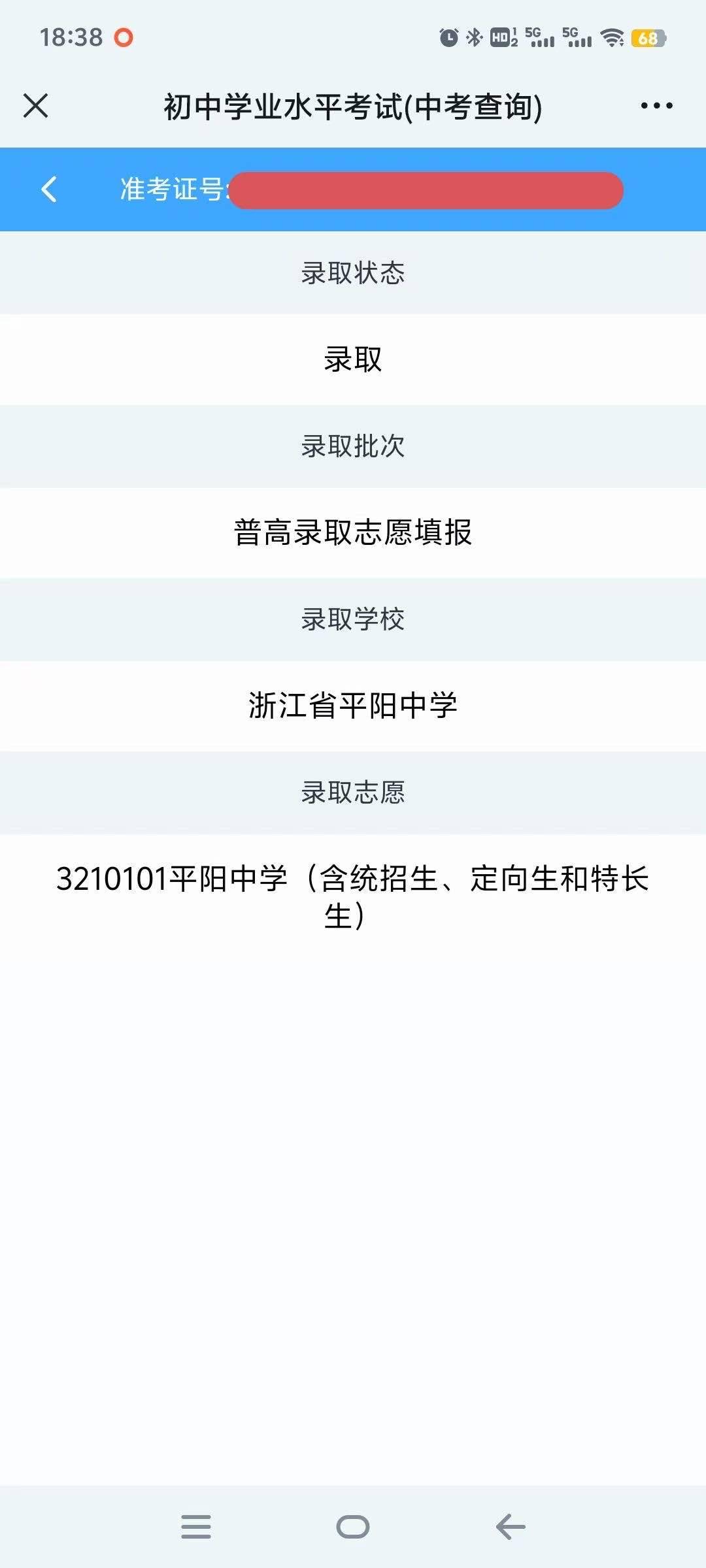Close the 中考查询 mini program page
This screenshot has width=706, height=1568.
point(36,106)
